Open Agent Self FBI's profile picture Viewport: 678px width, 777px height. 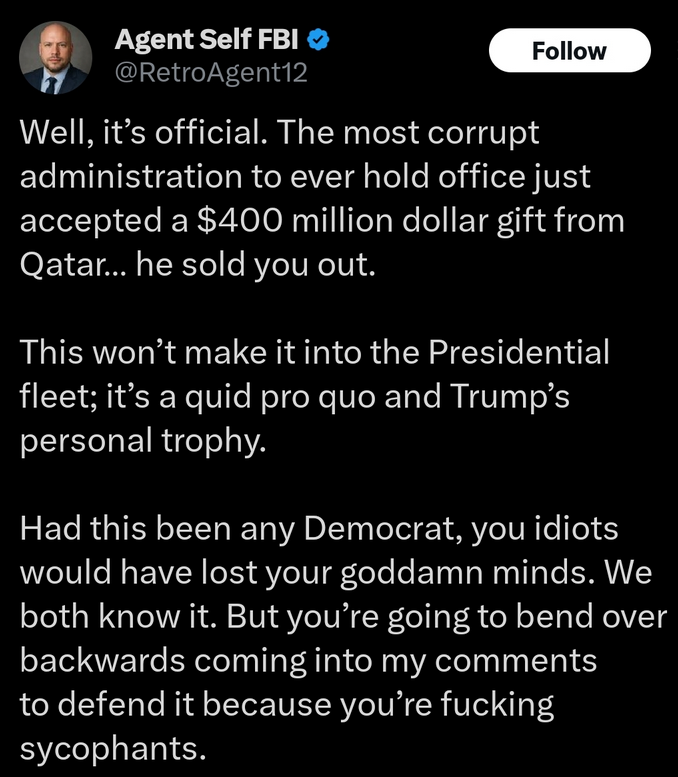click(55, 58)
